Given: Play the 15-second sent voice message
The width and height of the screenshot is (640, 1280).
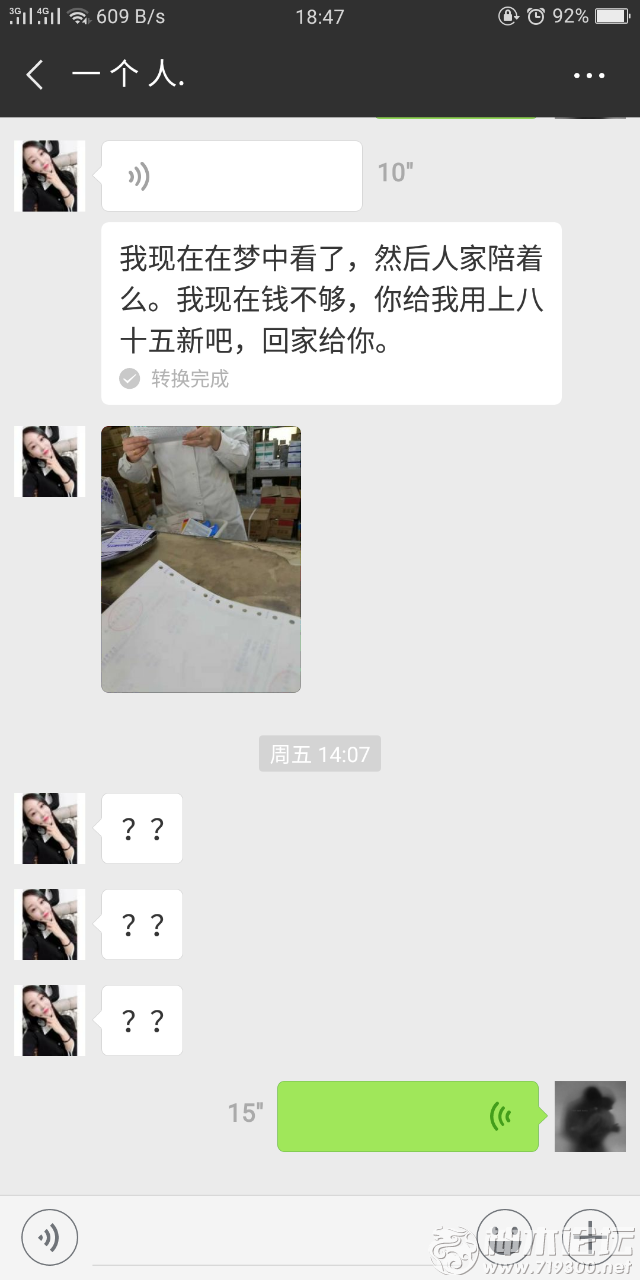Looking at the screenshot, I should tap(407, 1116).
